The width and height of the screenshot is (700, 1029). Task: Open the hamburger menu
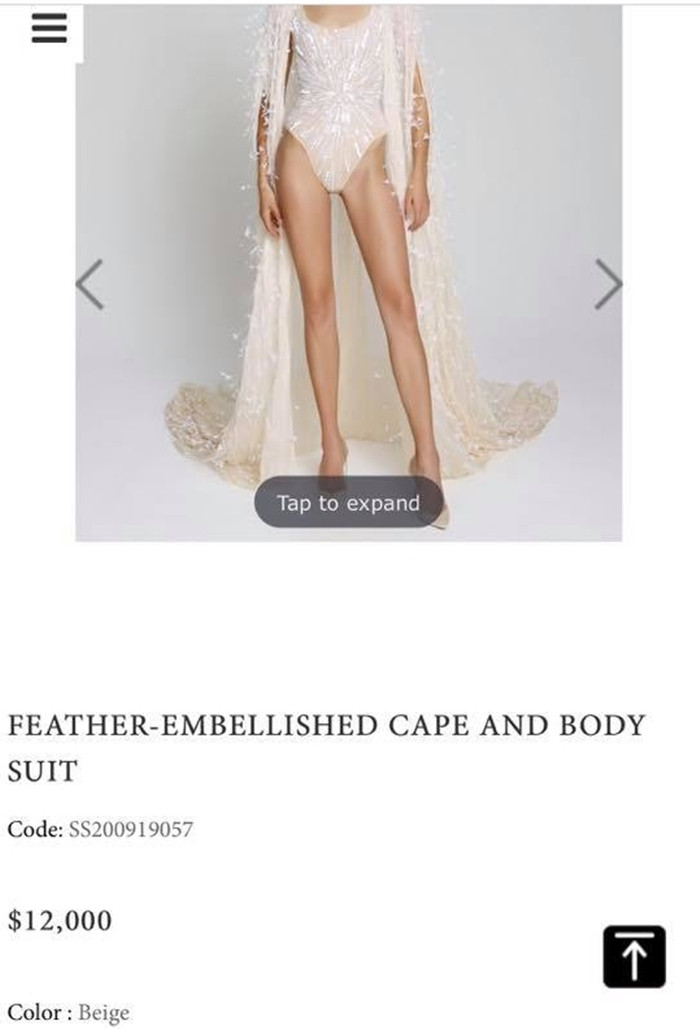click(x=49, y=30)
